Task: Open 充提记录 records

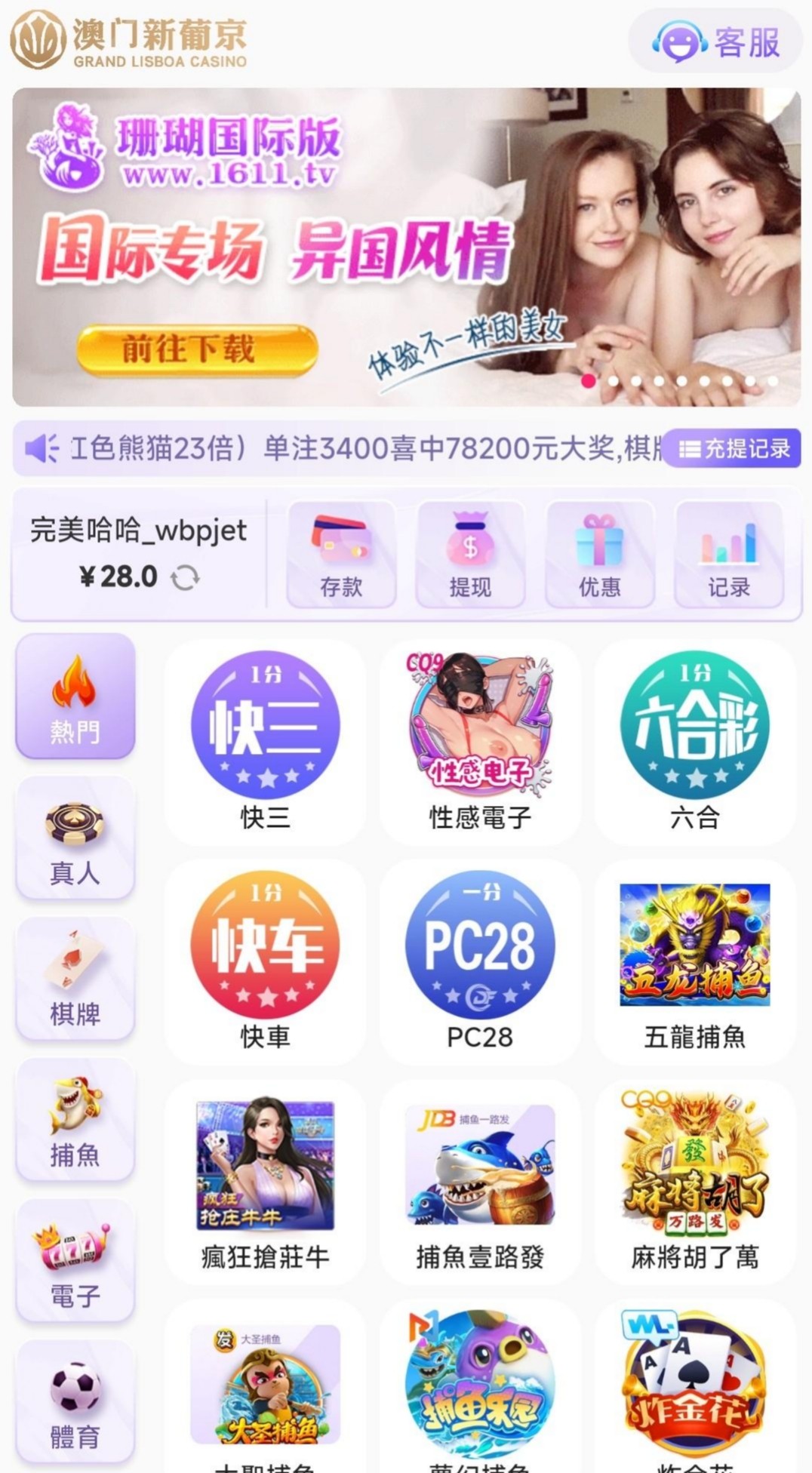Action: click(734, 449)
